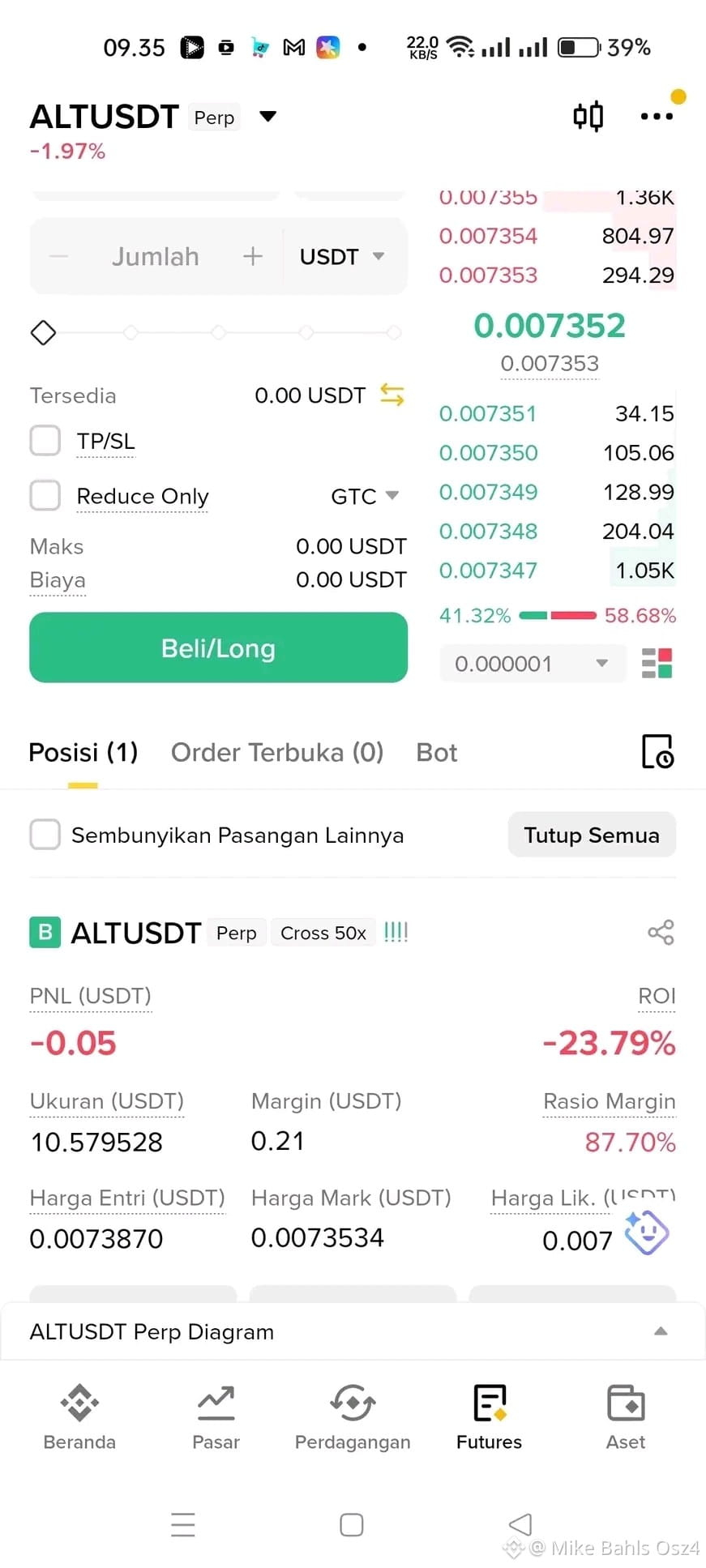
Task: Change the 0.000001 price precision dropdown
Action: click(533, 664)
